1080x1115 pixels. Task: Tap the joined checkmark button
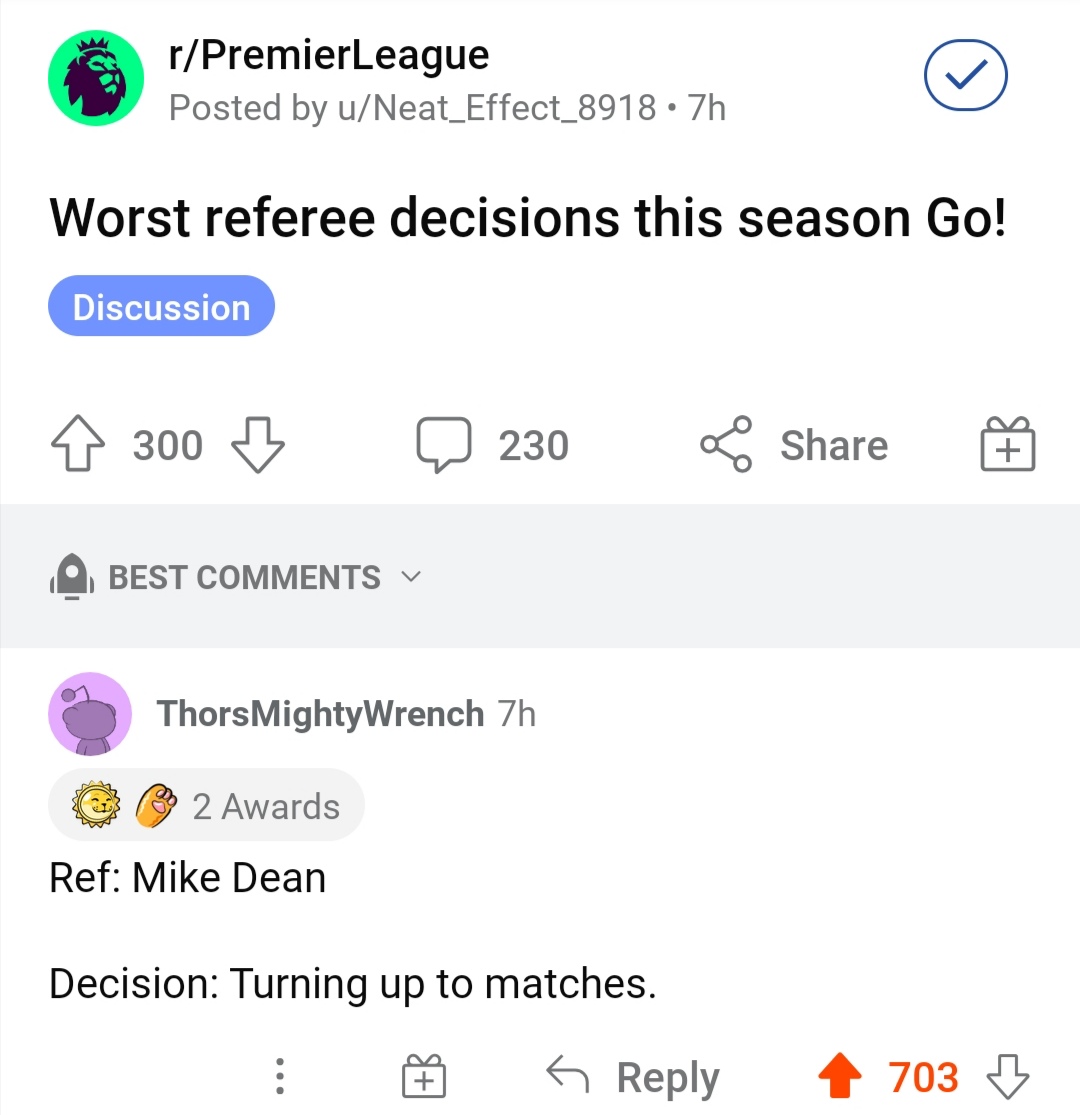(965, 77)
